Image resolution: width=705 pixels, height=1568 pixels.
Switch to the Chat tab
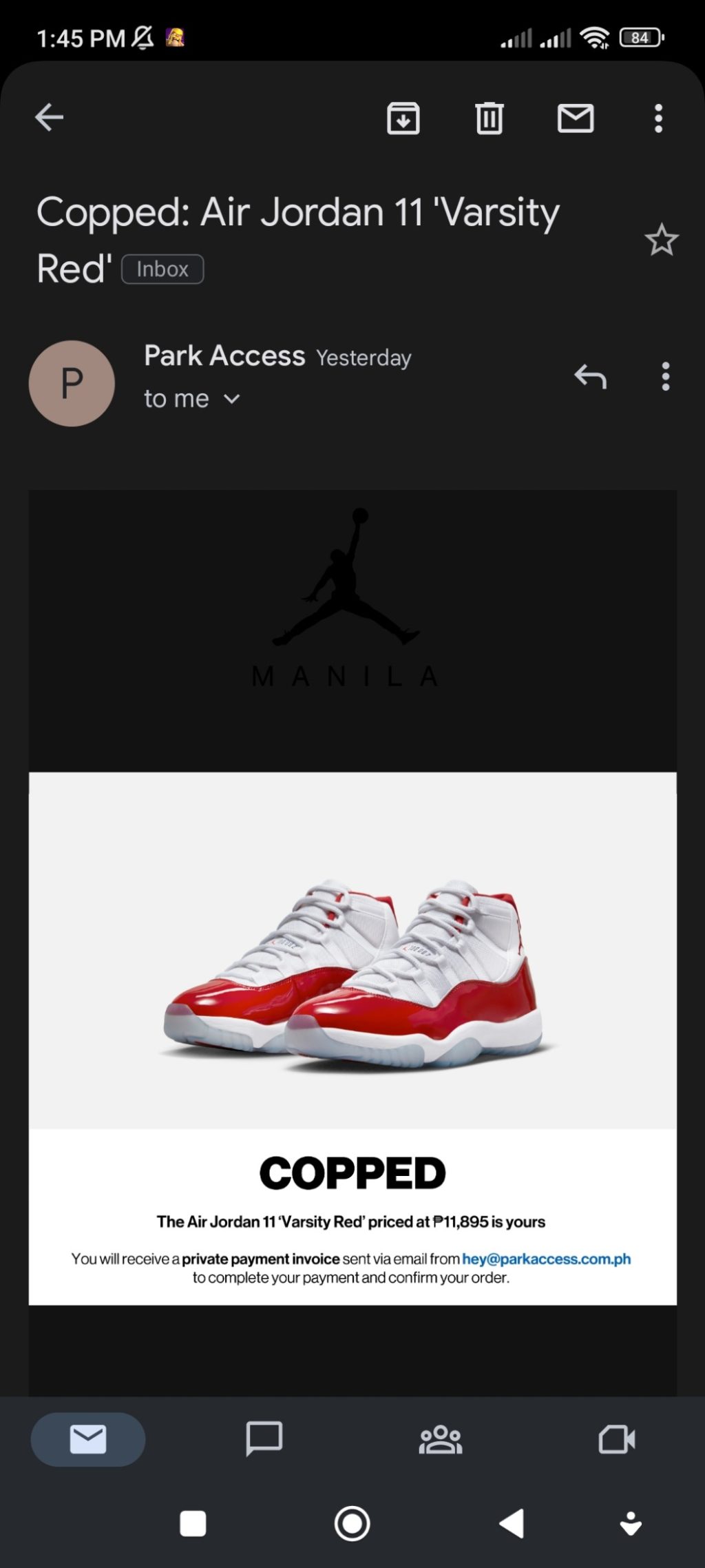pyautogui.click(x=264, y=1439)
